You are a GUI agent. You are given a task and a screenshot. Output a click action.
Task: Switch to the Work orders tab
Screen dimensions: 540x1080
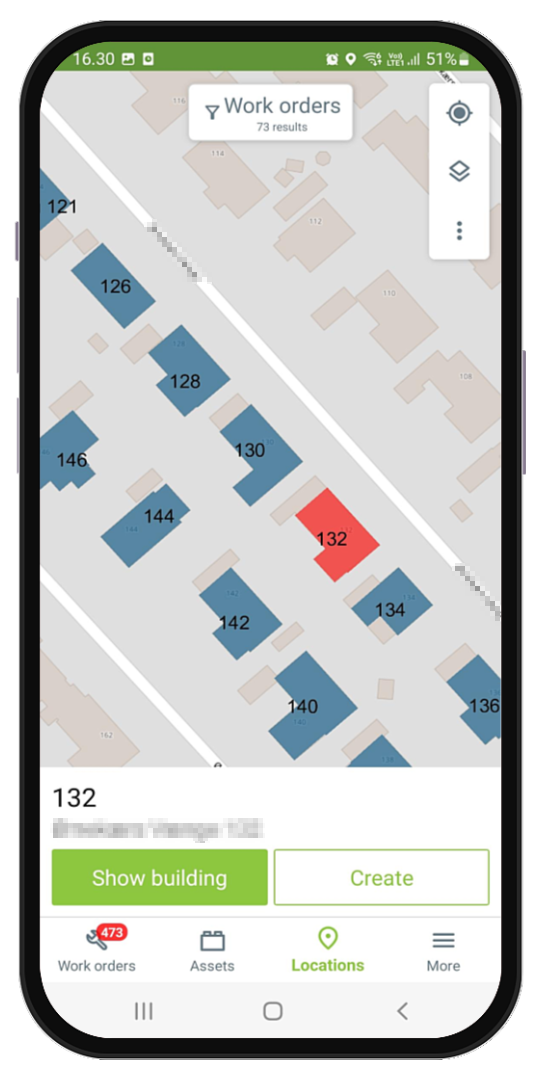pyautogui.click(x=97, y=949)
